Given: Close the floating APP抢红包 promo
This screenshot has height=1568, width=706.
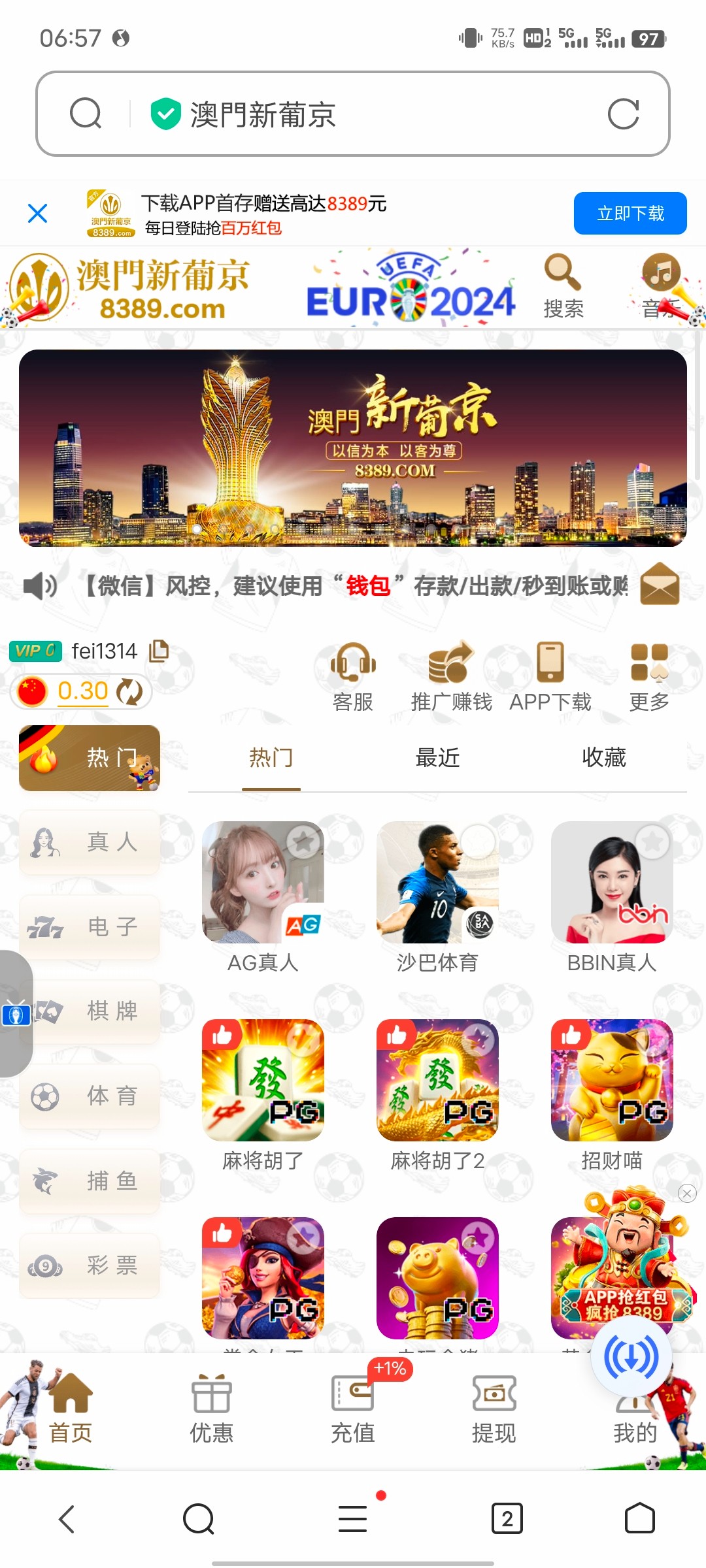Looking at the screenshot, I should tap(687, 1193).
